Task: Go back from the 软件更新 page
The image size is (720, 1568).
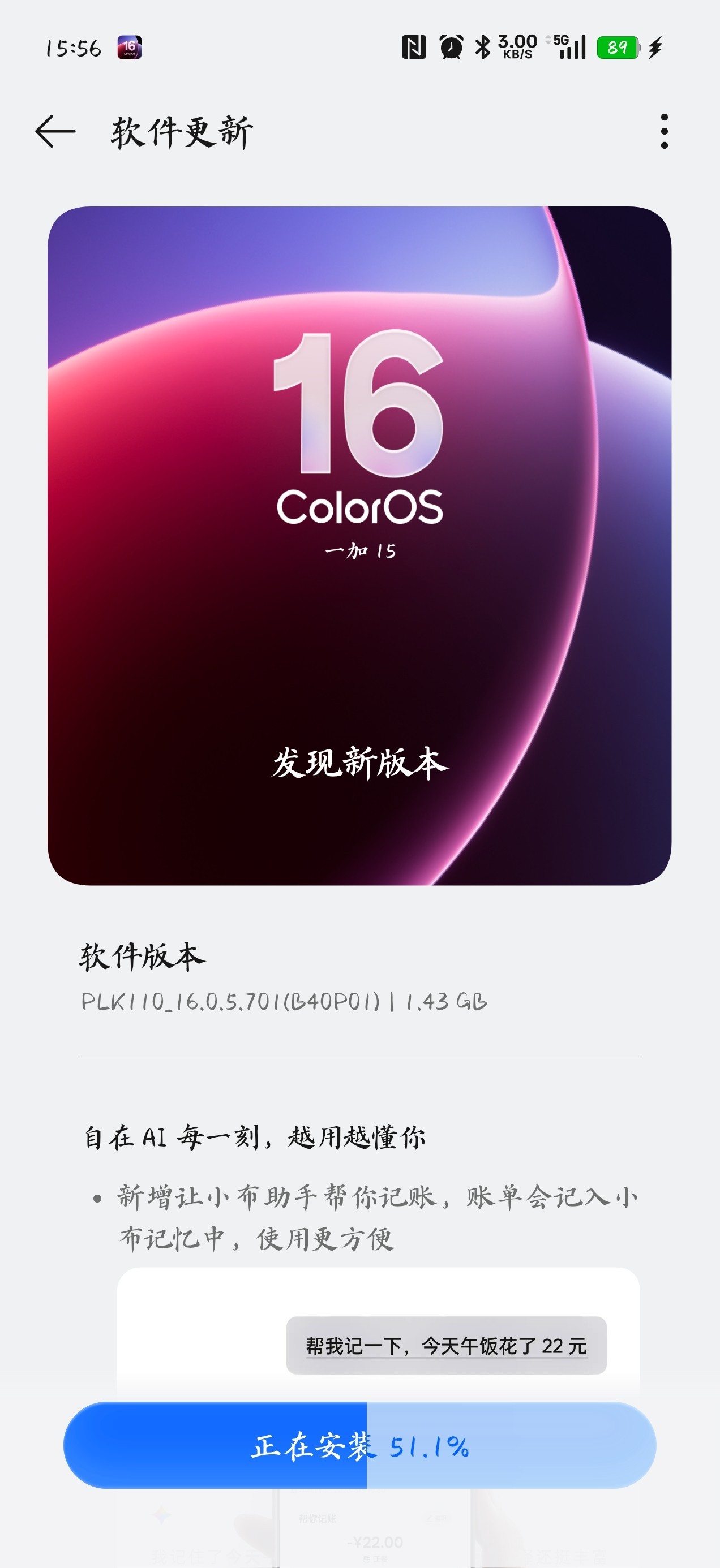Action: click(x=55, y=131)
